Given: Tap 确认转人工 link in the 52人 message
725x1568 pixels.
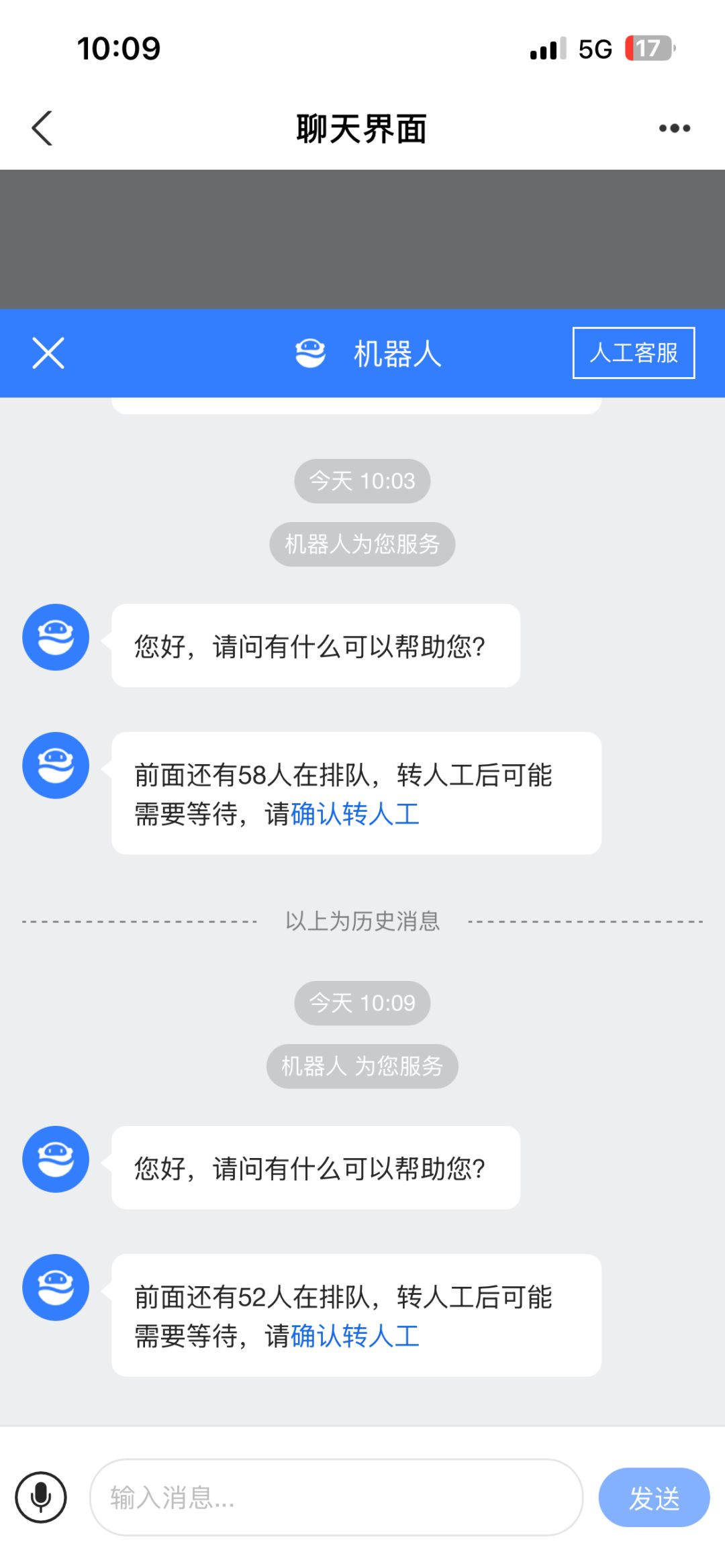Looking at the screenshot, I should pos(355,1336).
